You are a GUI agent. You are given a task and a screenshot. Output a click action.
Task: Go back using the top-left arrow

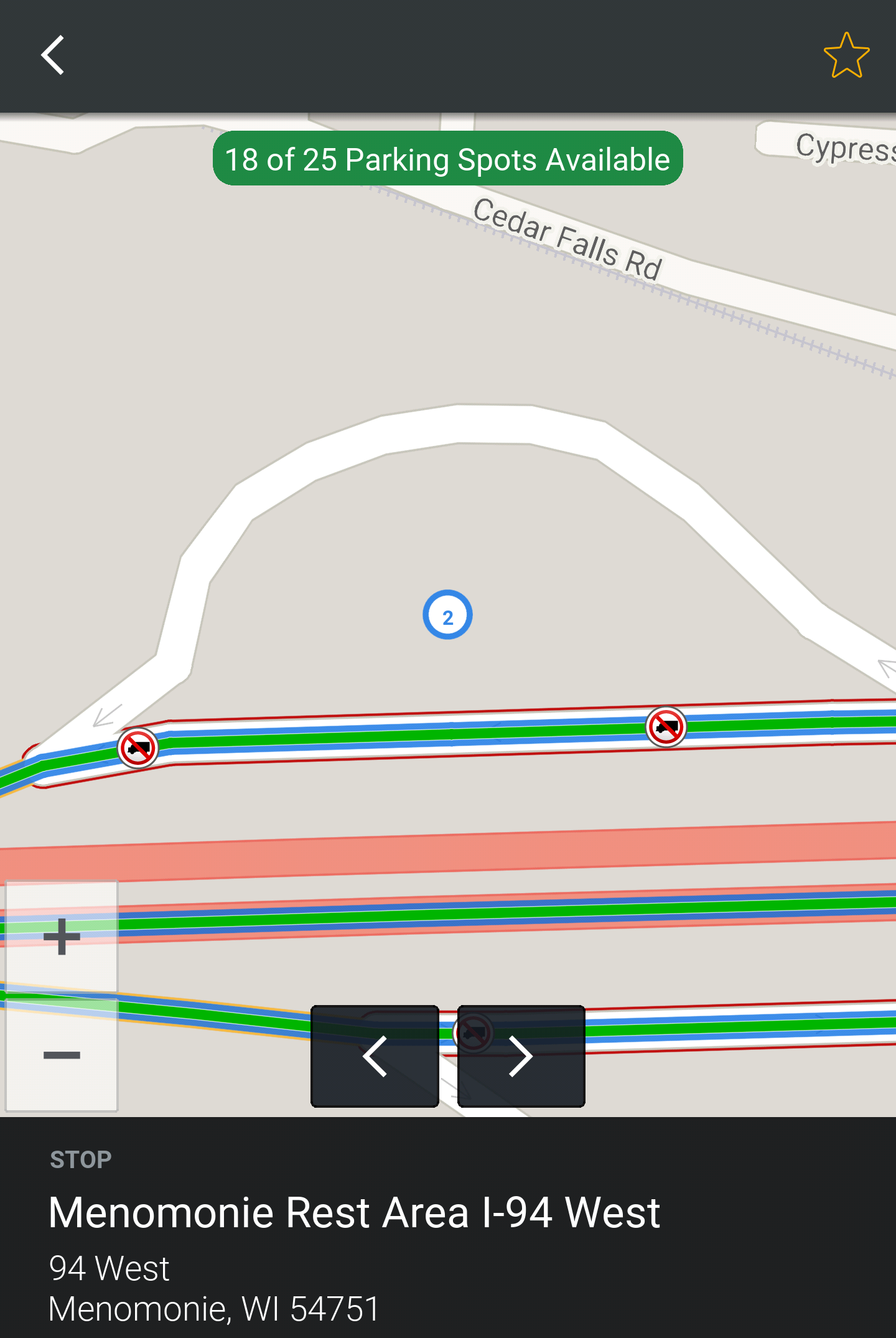point(54,55)
